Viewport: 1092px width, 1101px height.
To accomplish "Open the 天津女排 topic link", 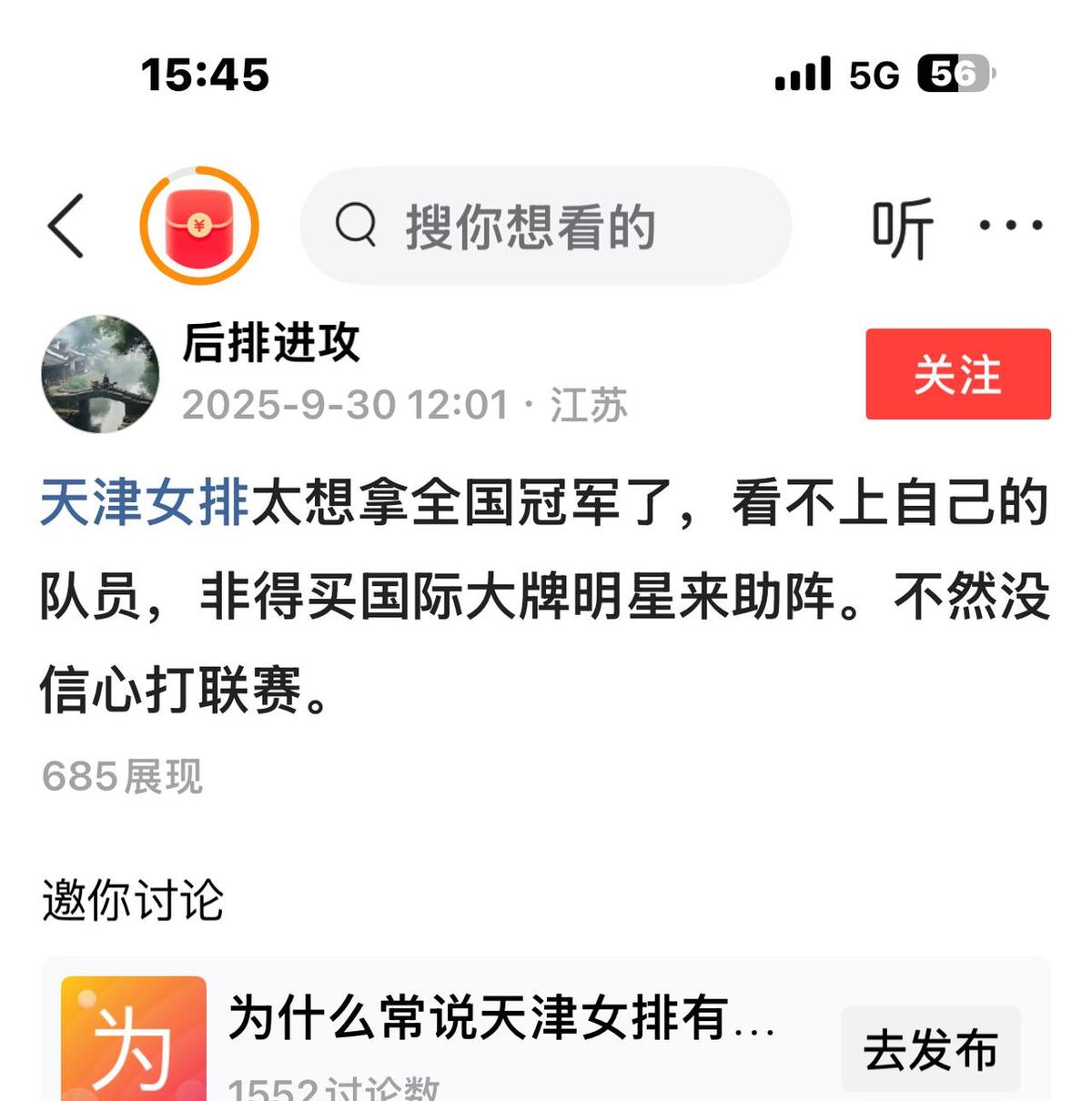I will coord(145,502).
